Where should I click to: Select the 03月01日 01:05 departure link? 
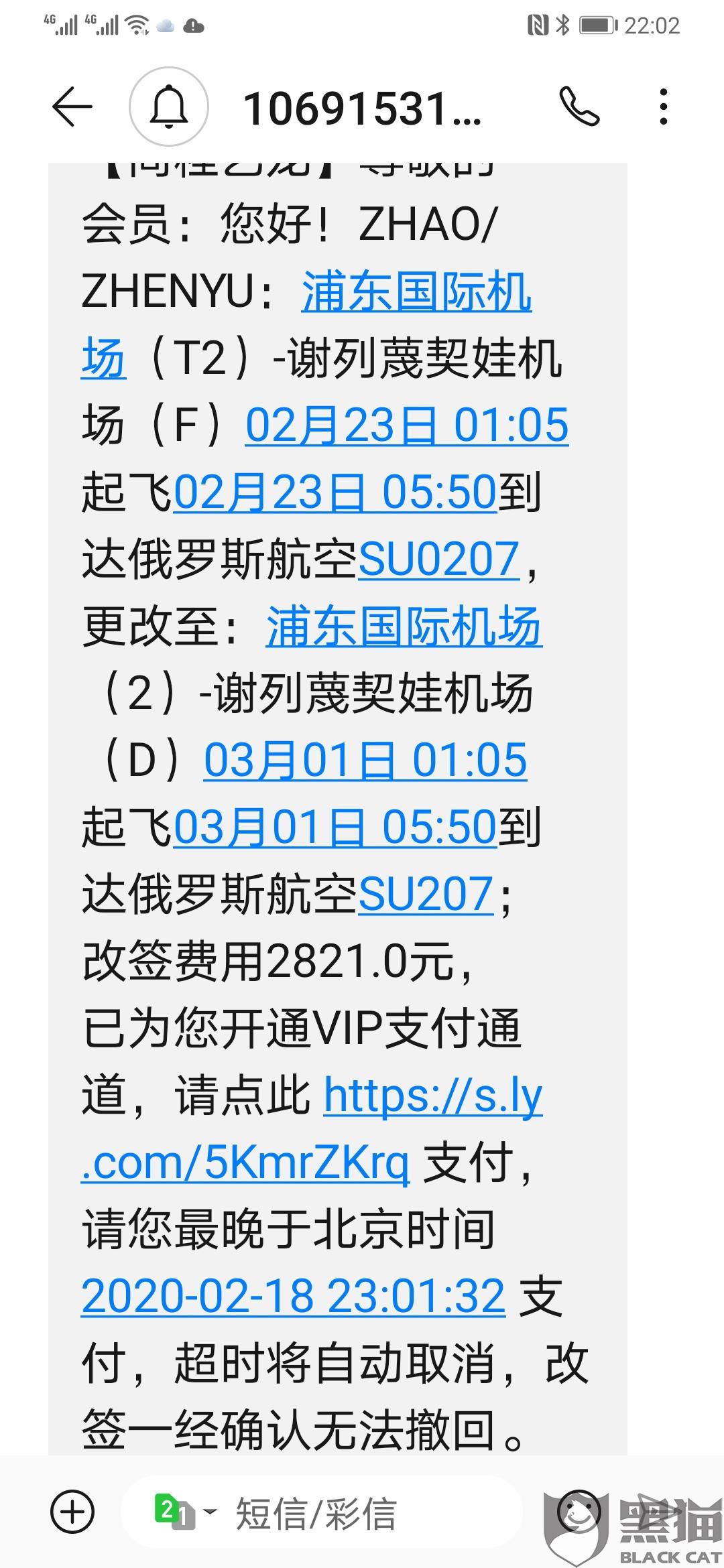(365, 761)
